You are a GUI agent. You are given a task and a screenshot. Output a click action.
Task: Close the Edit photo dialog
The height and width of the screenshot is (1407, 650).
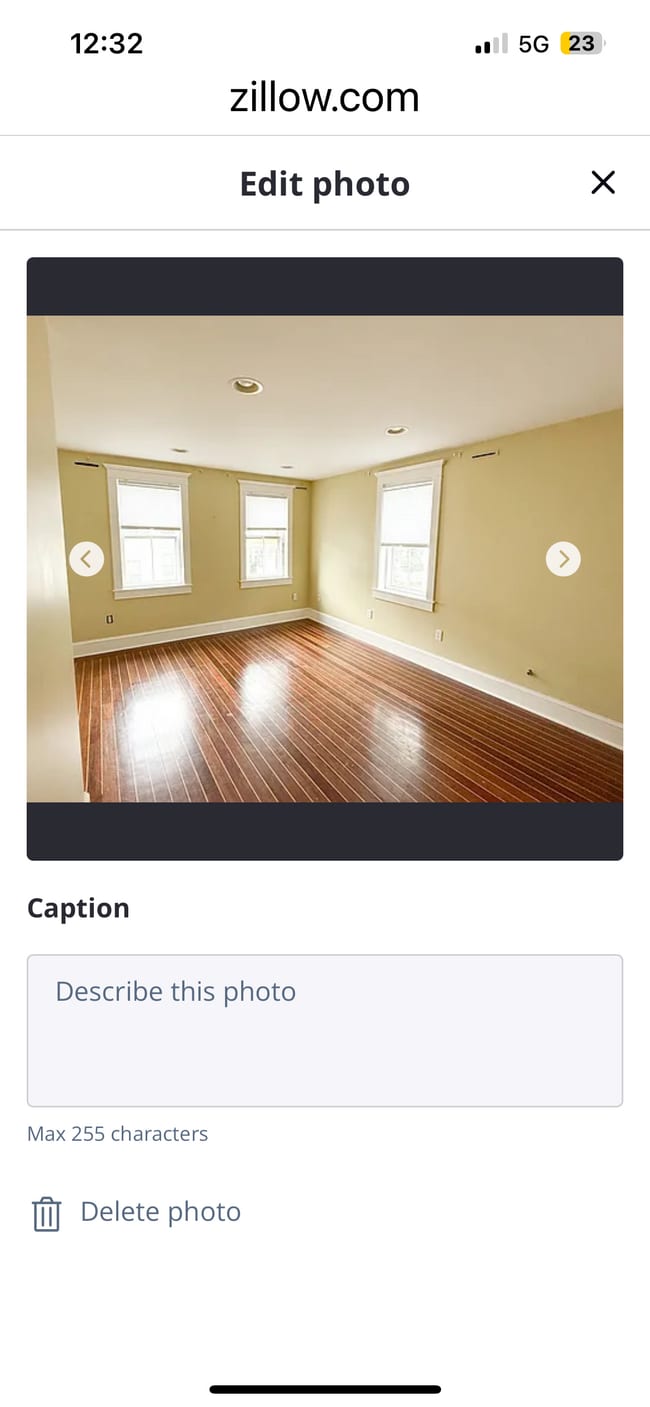coord(603,183)
